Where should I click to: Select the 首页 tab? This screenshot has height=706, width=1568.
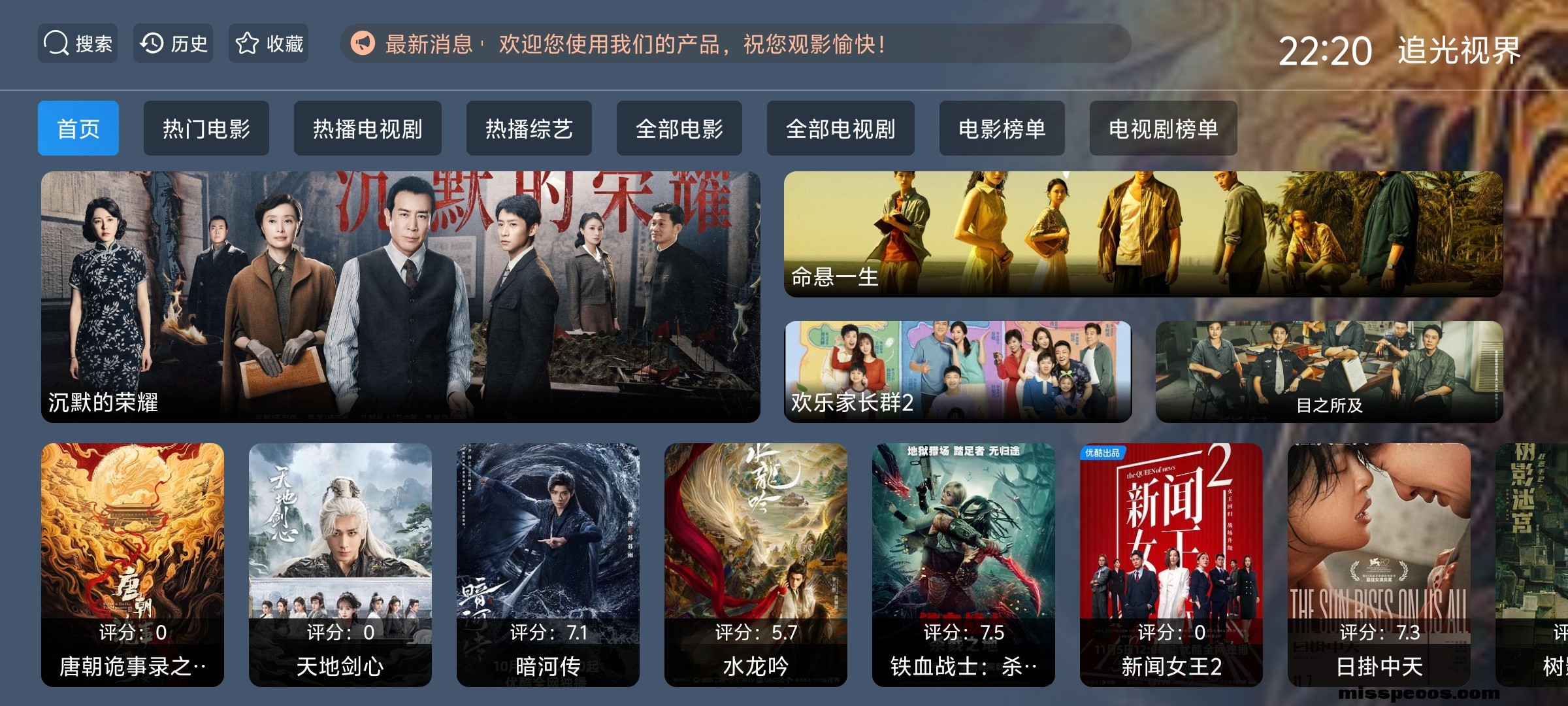pyautogui.click(x=78, y=128)
